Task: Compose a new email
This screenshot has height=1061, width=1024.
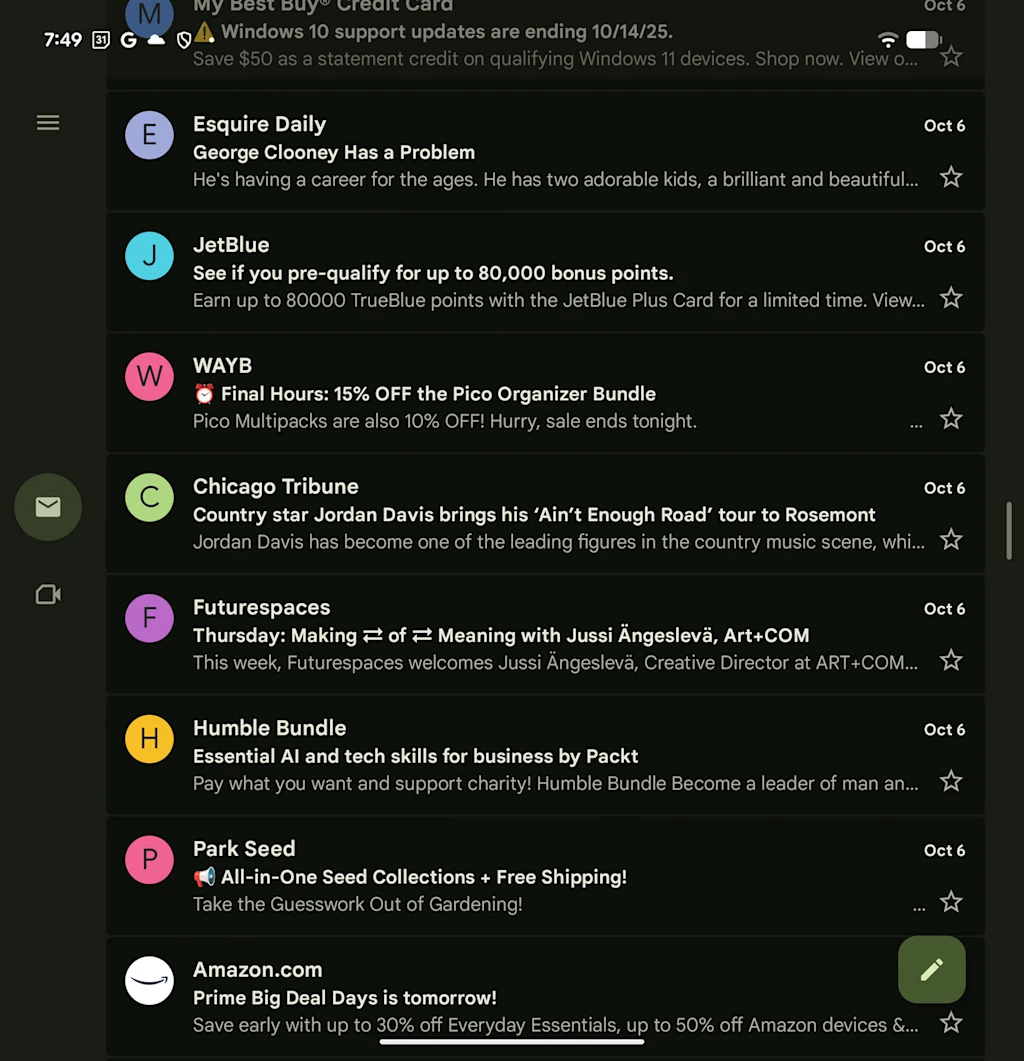Action: click(931, 969)
